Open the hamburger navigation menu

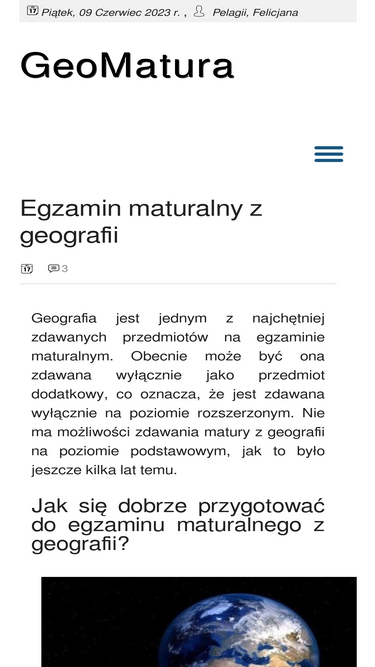(329, 154)
